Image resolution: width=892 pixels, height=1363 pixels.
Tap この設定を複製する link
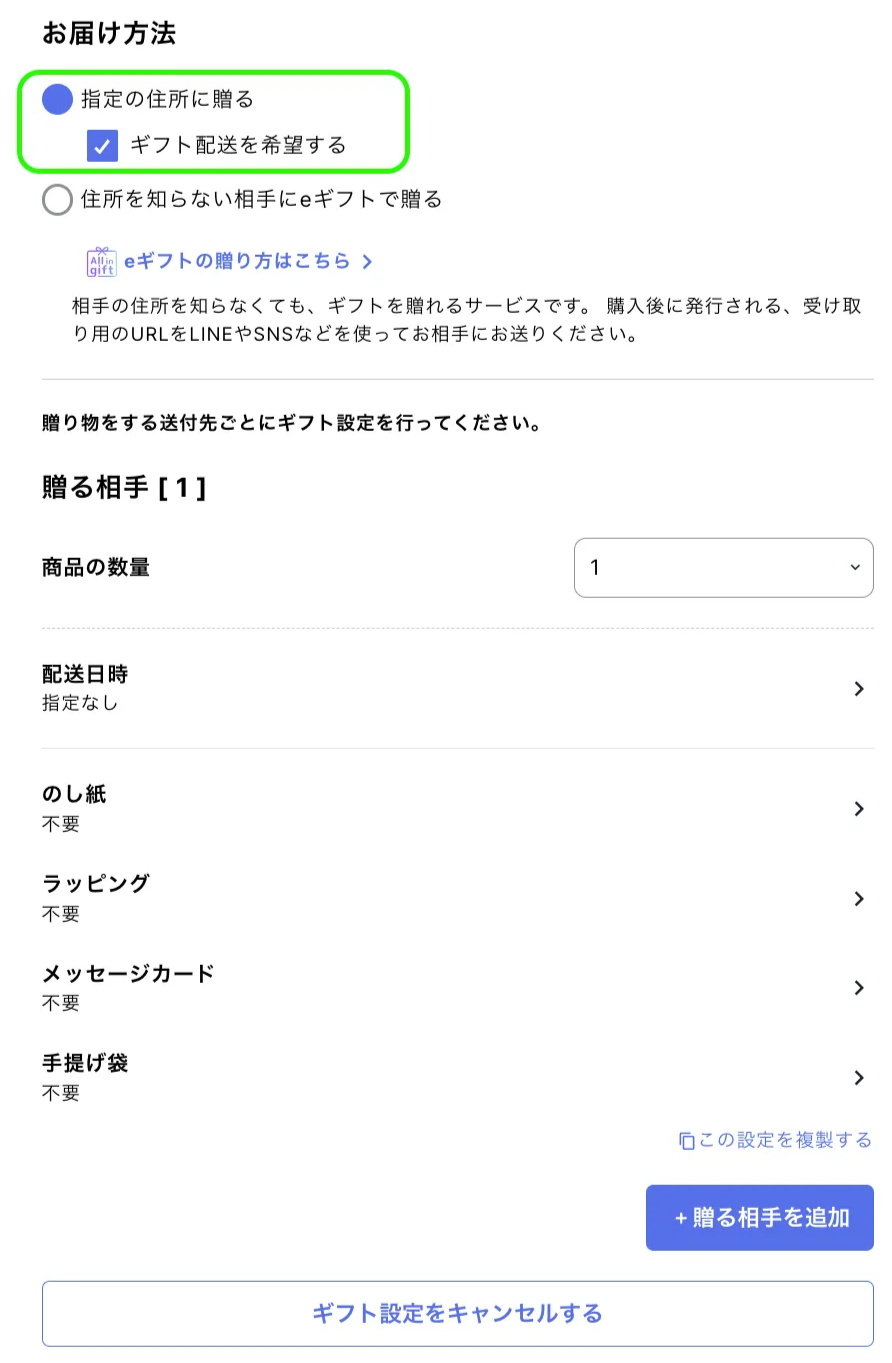(775, 1140)
